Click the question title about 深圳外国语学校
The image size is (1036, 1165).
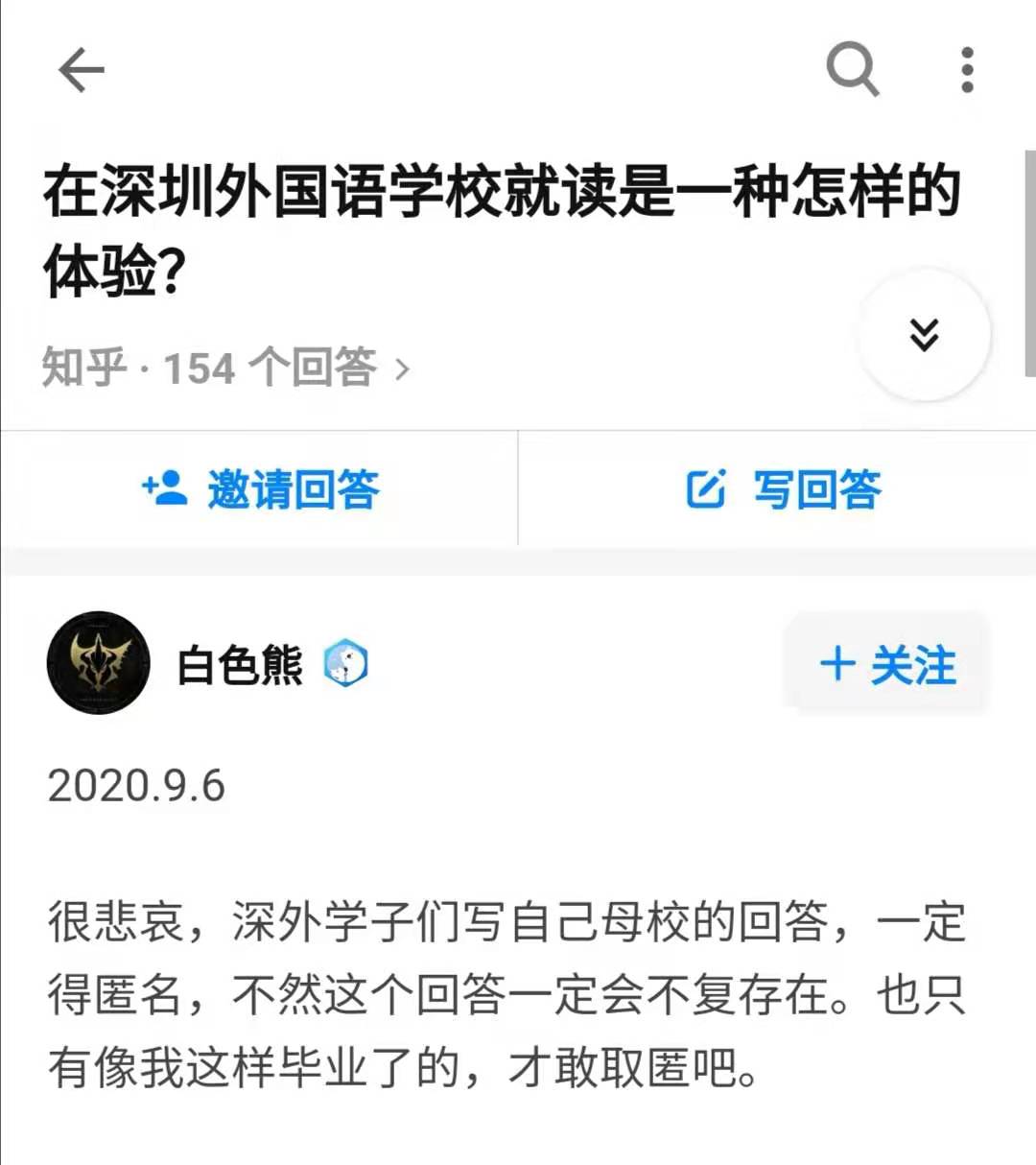tap(499, 226)
